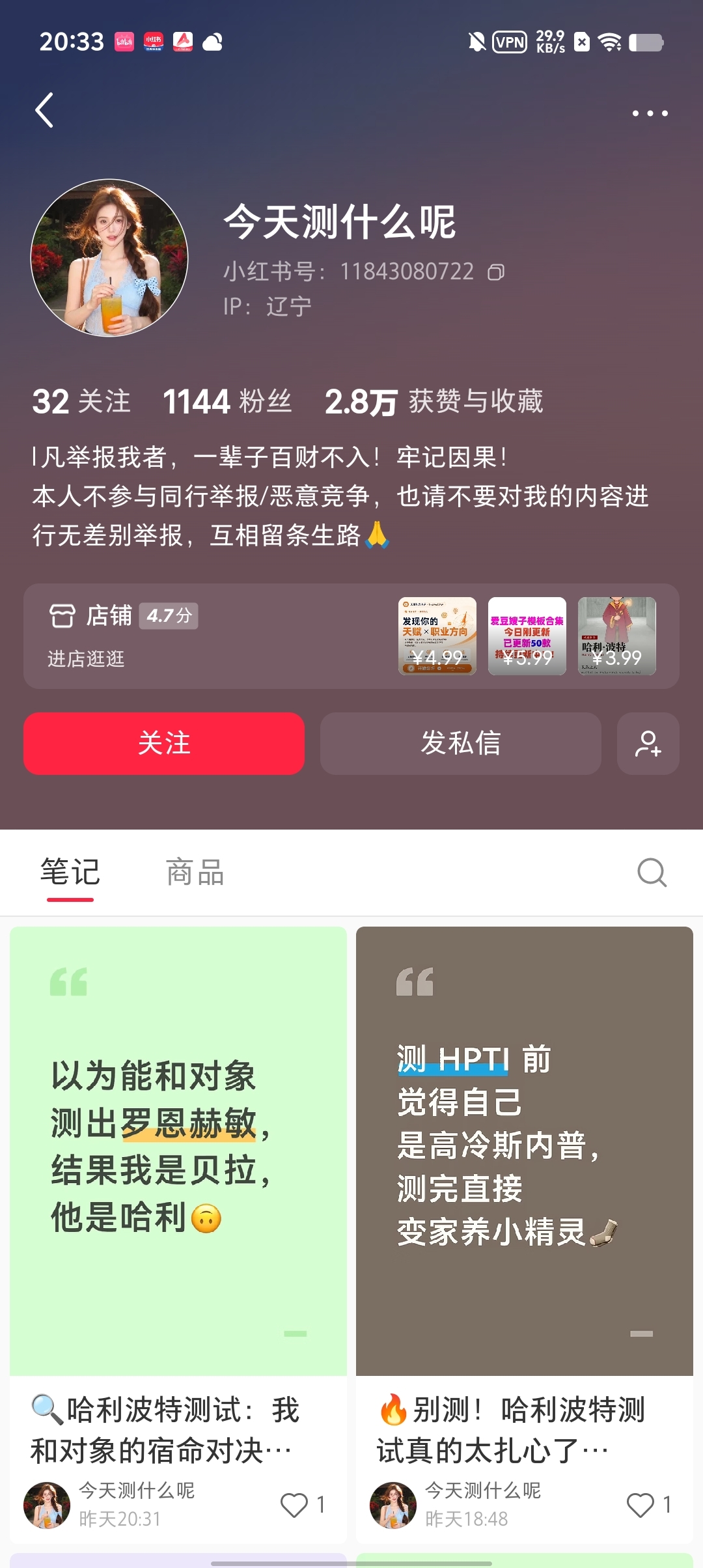Open the profile avatar picture
703x1568 pixels.
109,258
